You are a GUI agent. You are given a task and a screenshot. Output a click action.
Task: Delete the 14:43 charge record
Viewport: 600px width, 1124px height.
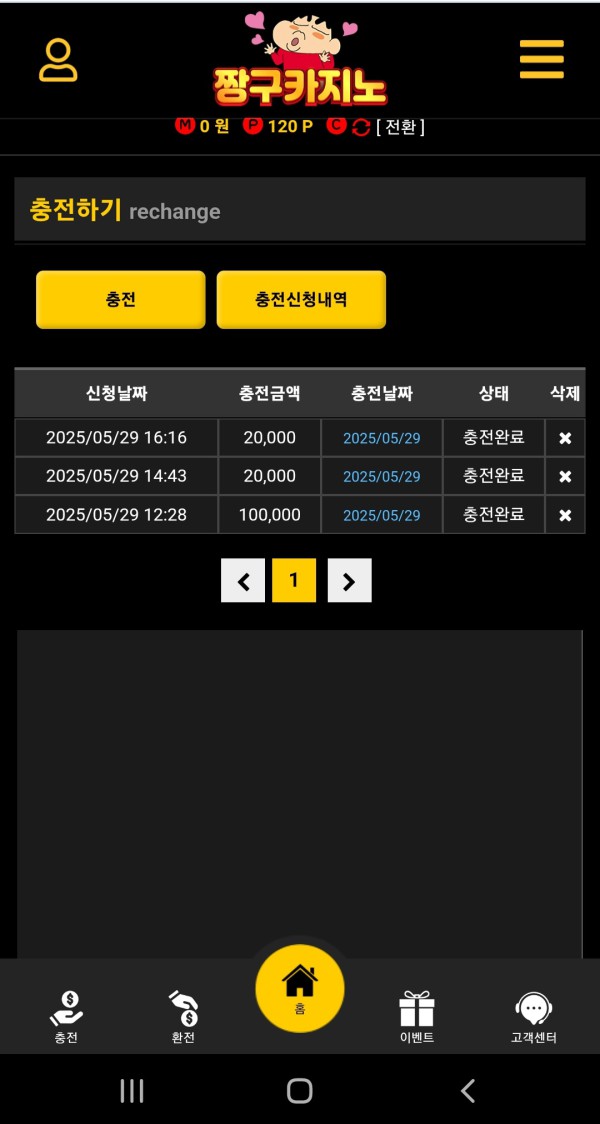565,477
